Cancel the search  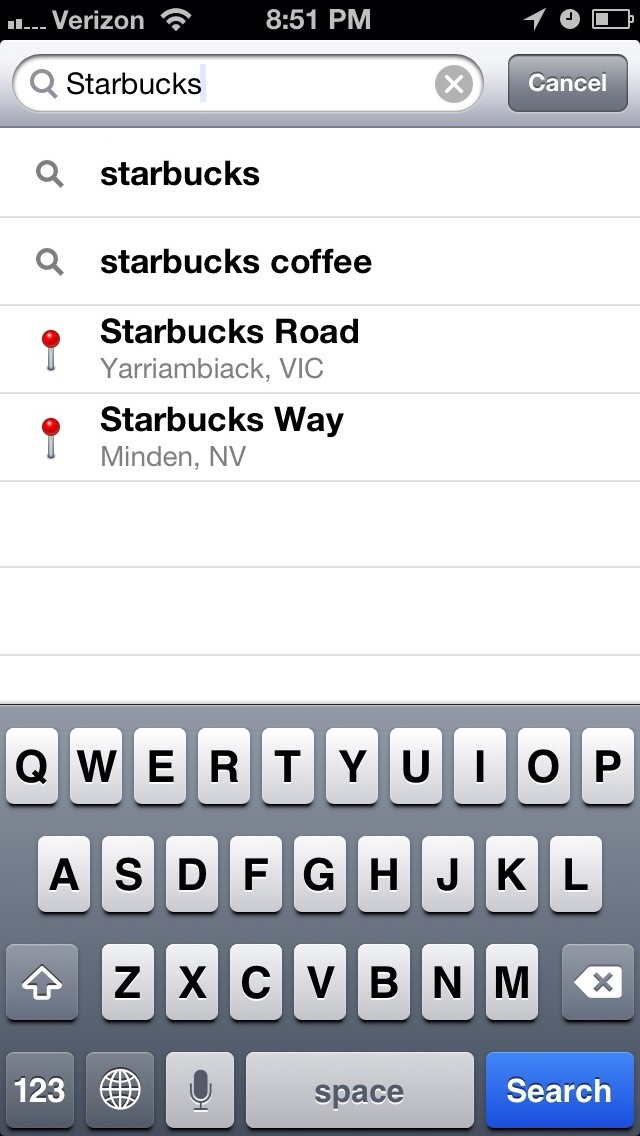click(x=567, y=83)
